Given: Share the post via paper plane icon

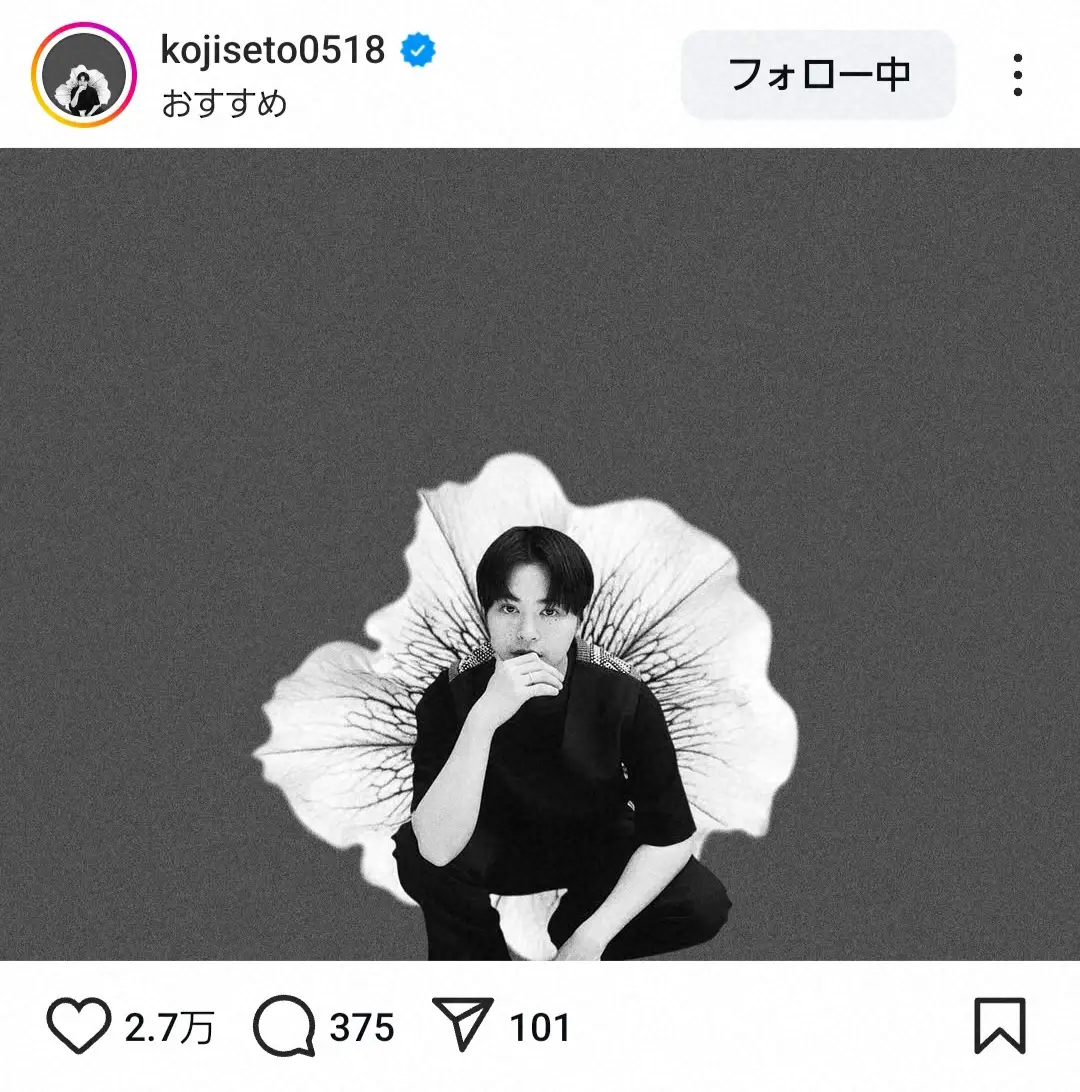Looking at the screenshot, I should pyautogui.click(x=463, y=1026).
